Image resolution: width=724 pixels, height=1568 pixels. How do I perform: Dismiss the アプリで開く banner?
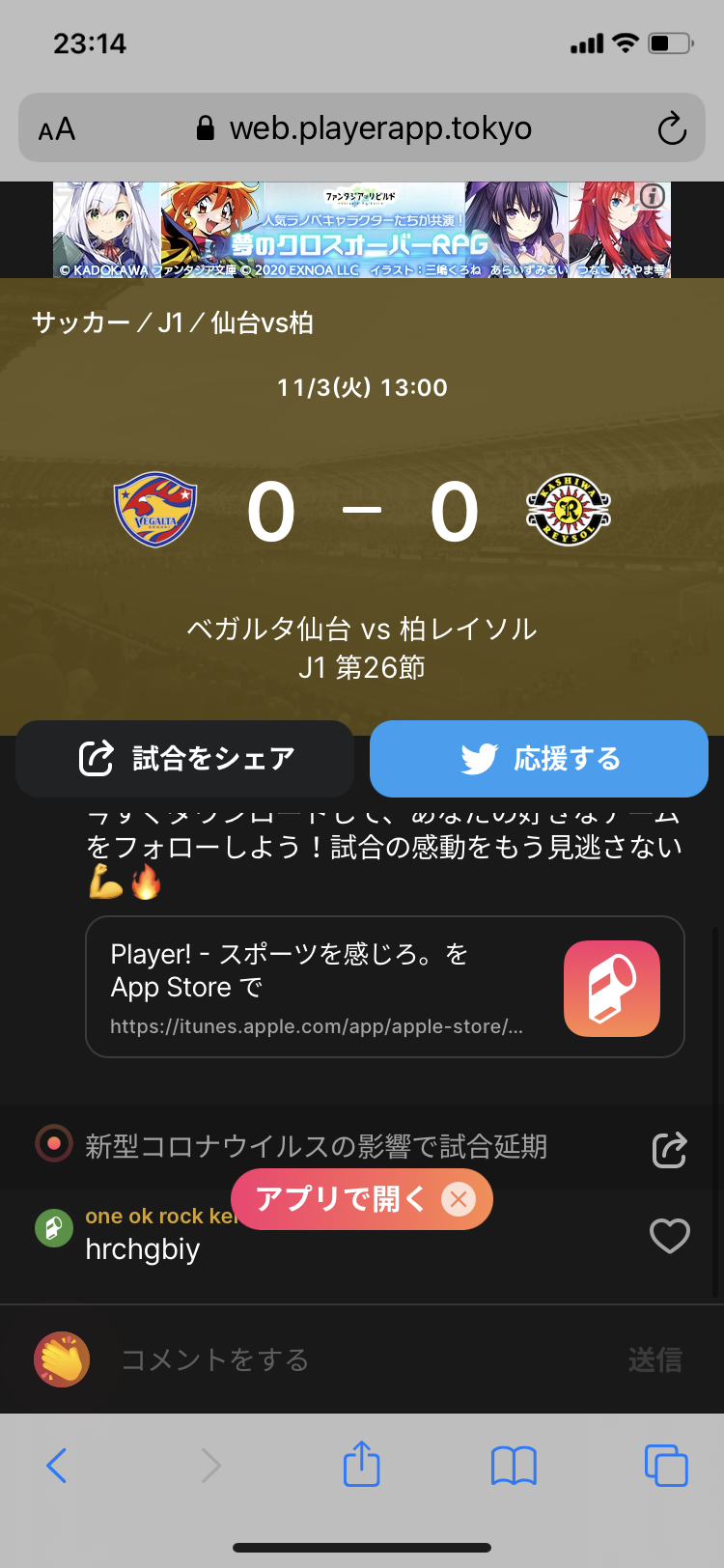(x=459, y=1199)
